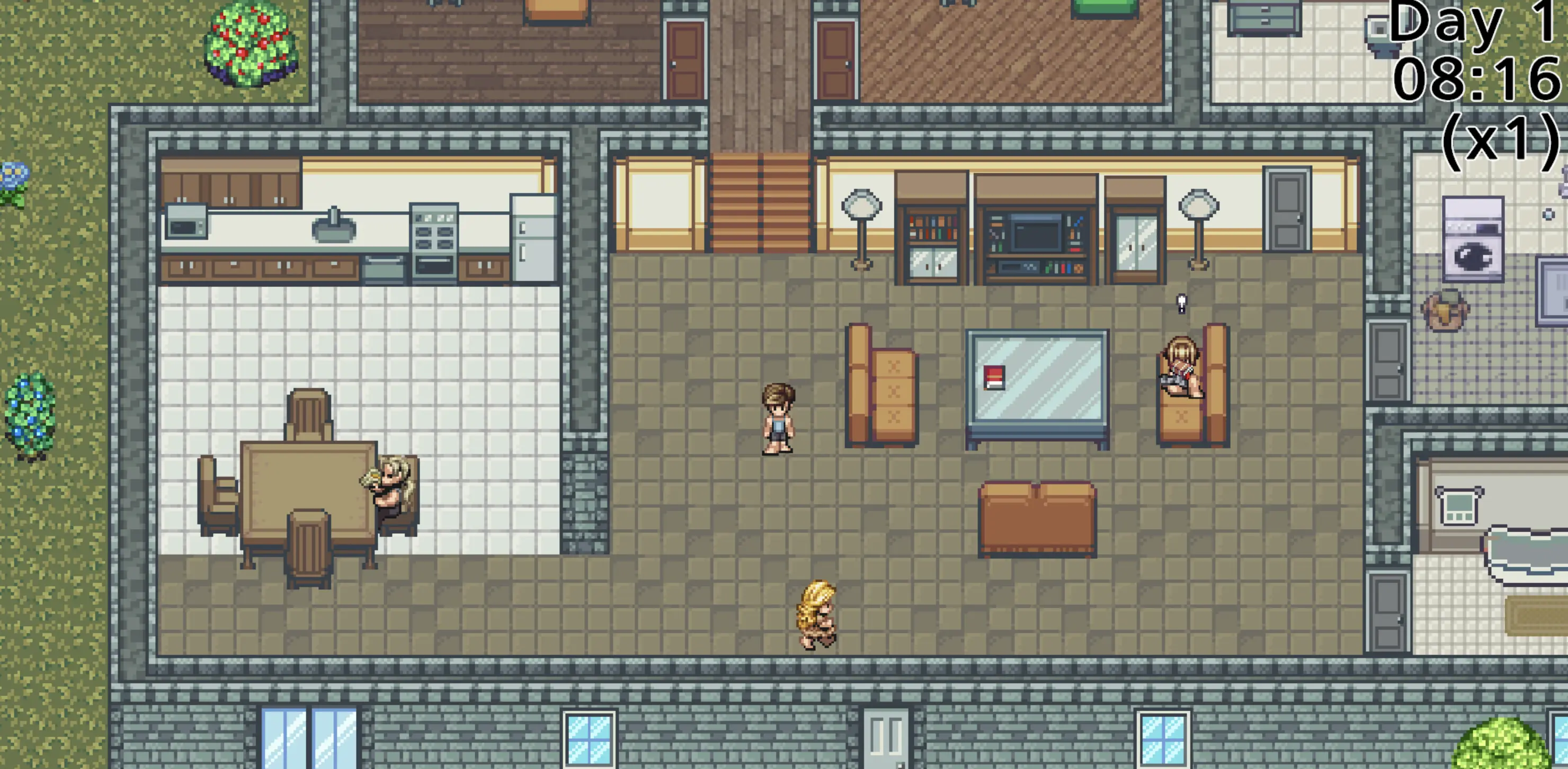Open the kitchen refrigerator

(534, 240)
